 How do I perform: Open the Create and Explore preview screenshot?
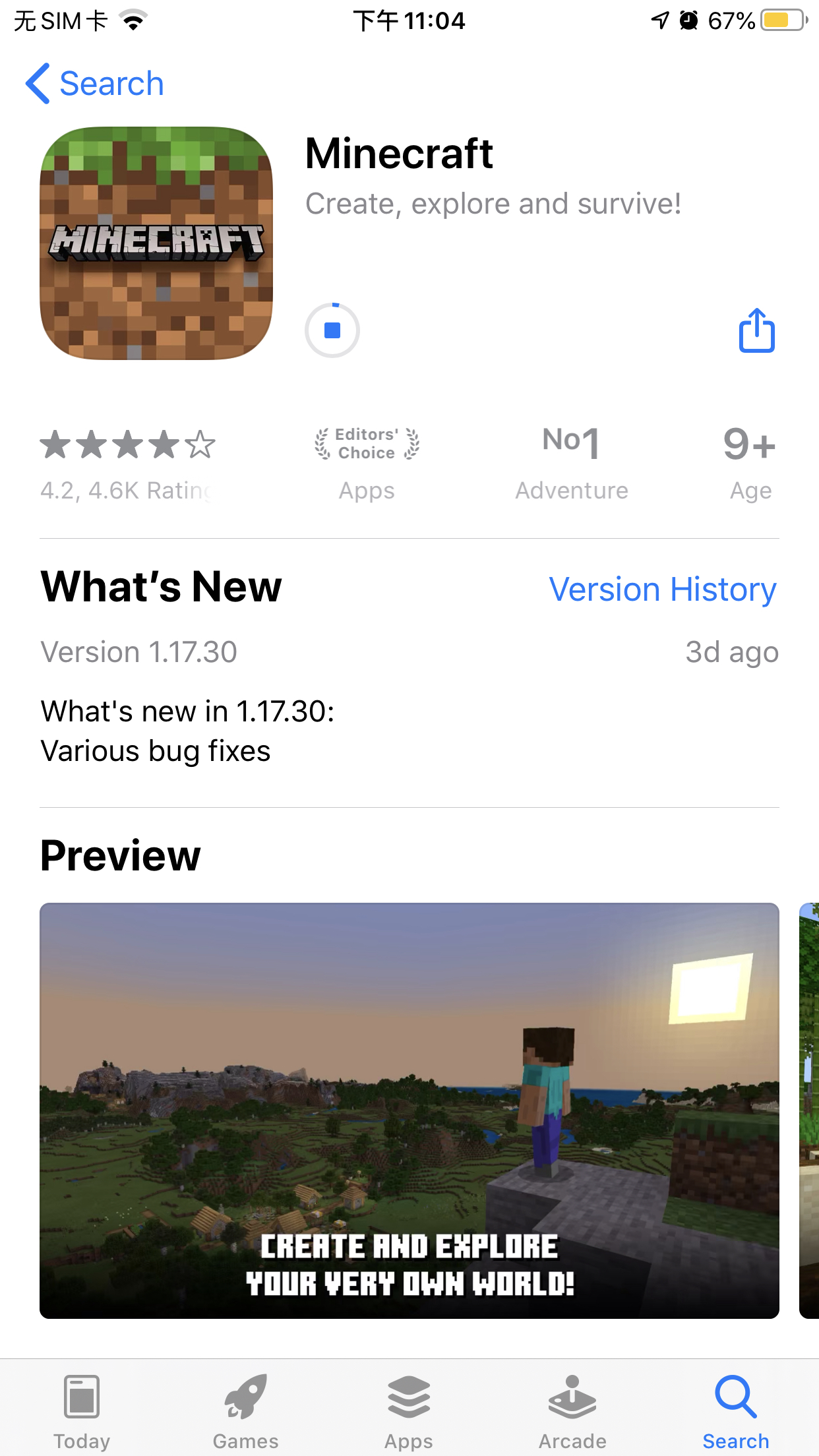(409, 1110)
